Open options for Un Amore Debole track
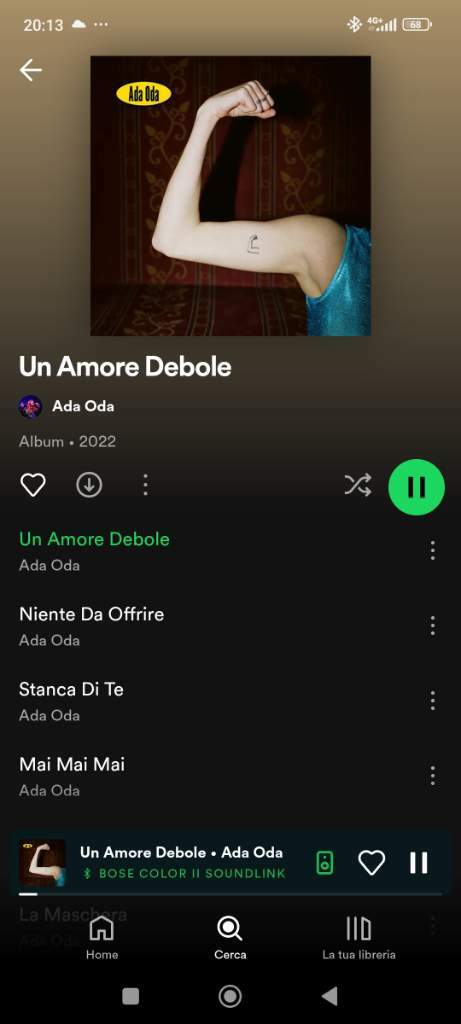Viewport: 461px width, 1024px height. click(x=432, y=551)
